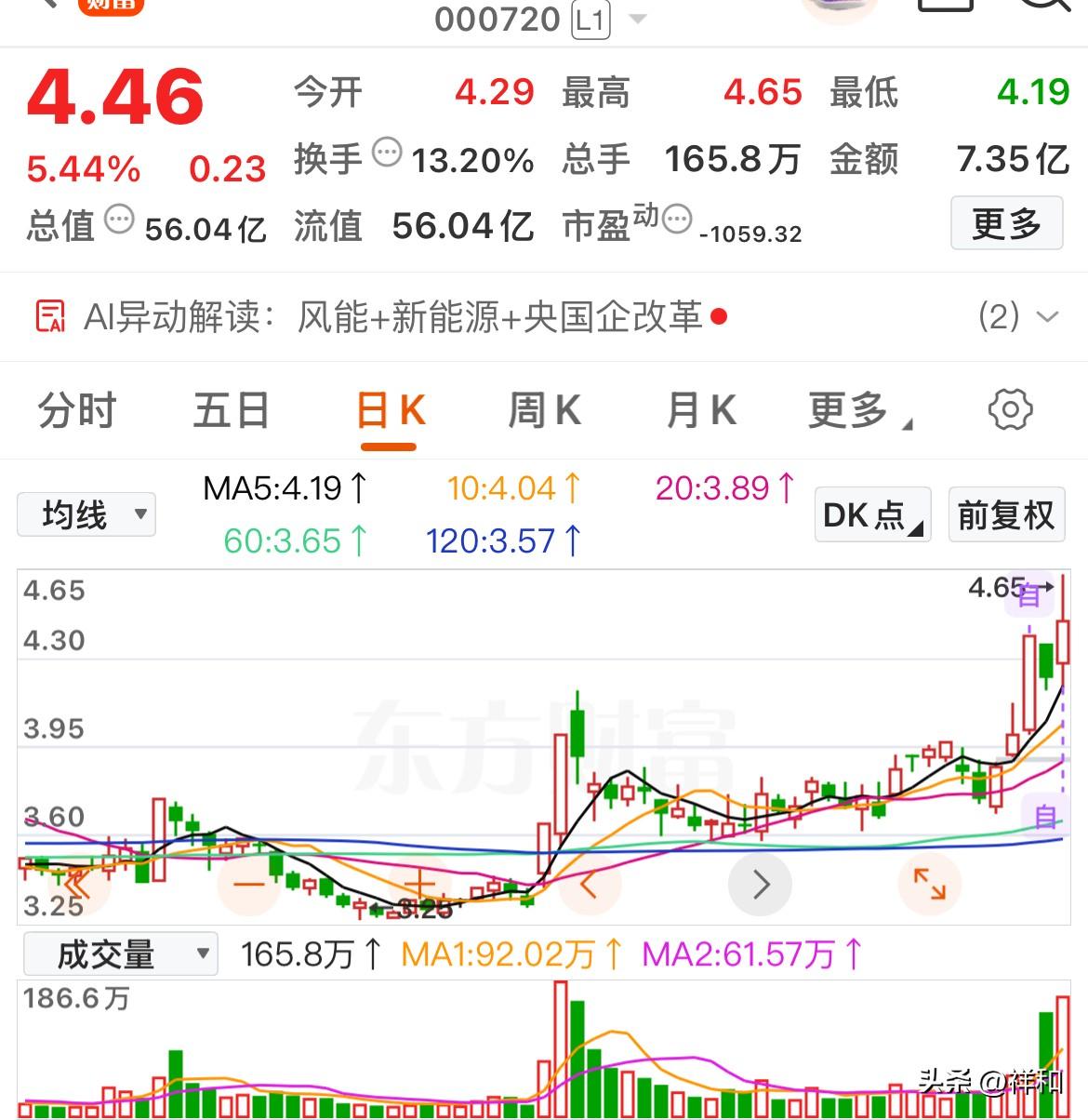Zoom in the chart with plus icon

click(418, 884)
